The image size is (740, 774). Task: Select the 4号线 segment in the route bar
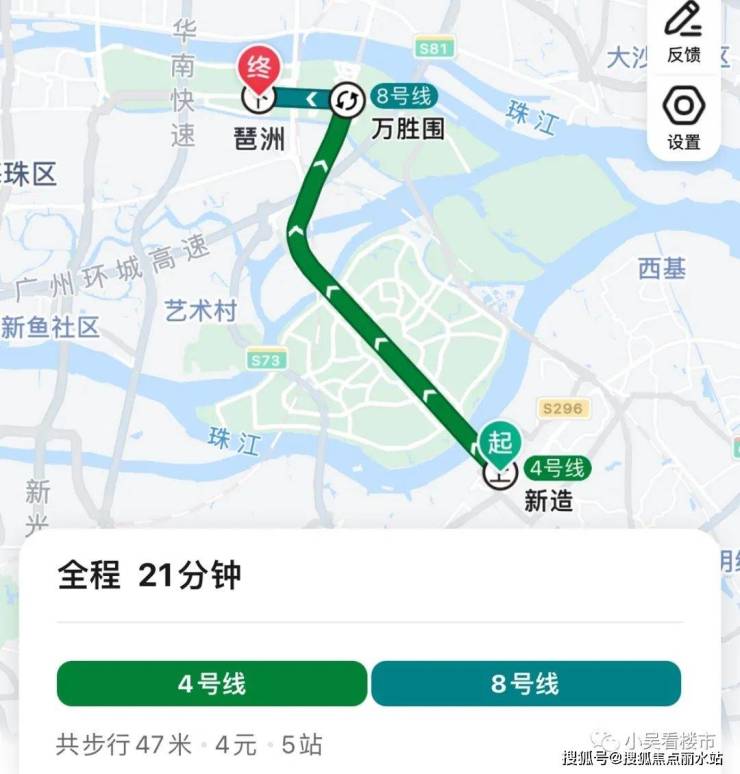coord(212,684)
